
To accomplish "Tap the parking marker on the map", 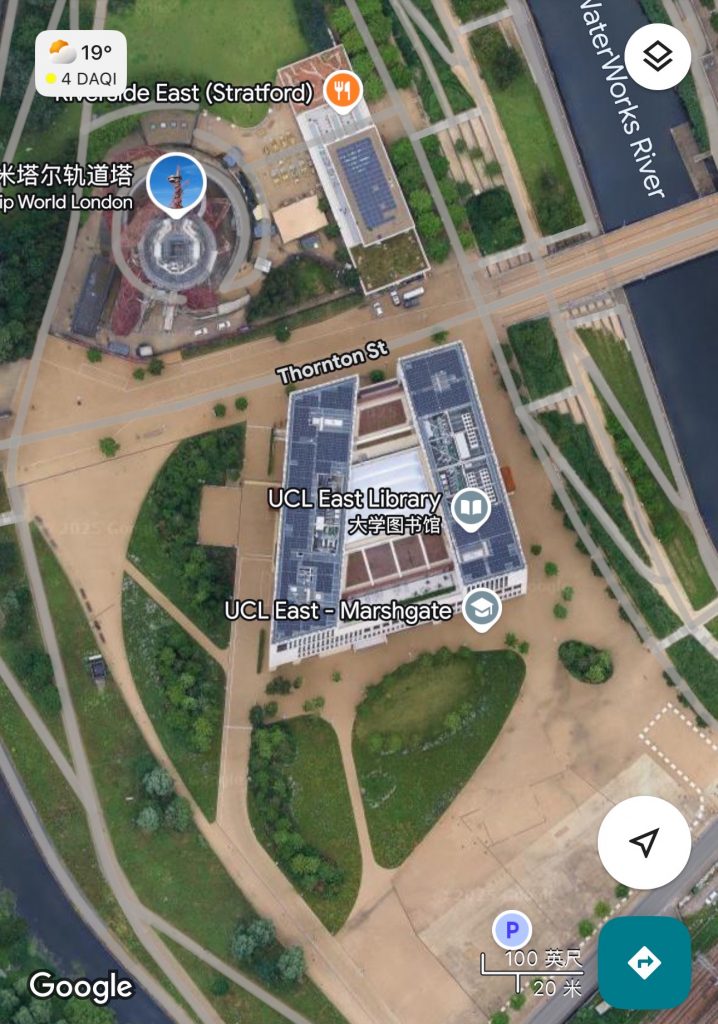I will pyautogui.click(x=512, y=931).
